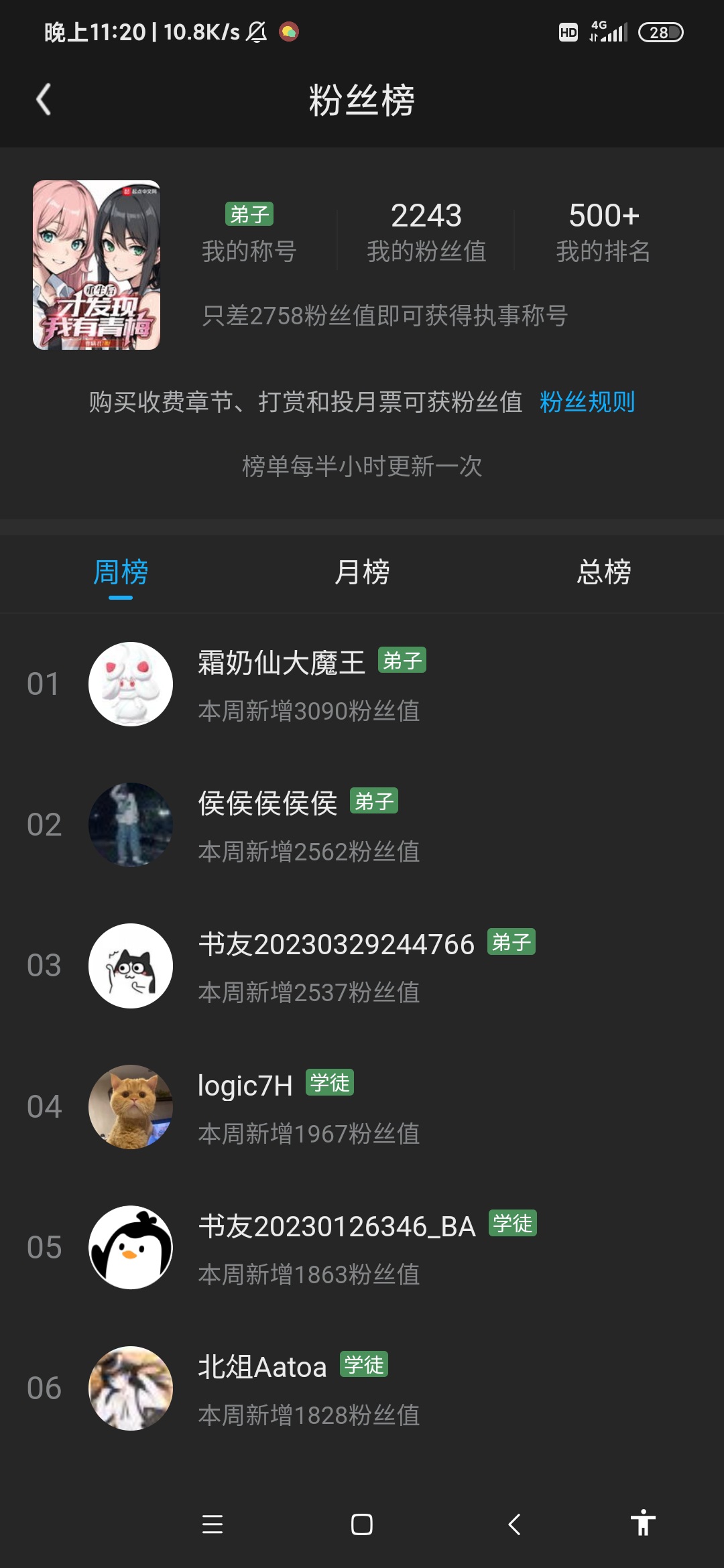This screenshot has height=1568, width=724.
Task: Open the 粉丝规则 link
Action: (x=587, y=402)
